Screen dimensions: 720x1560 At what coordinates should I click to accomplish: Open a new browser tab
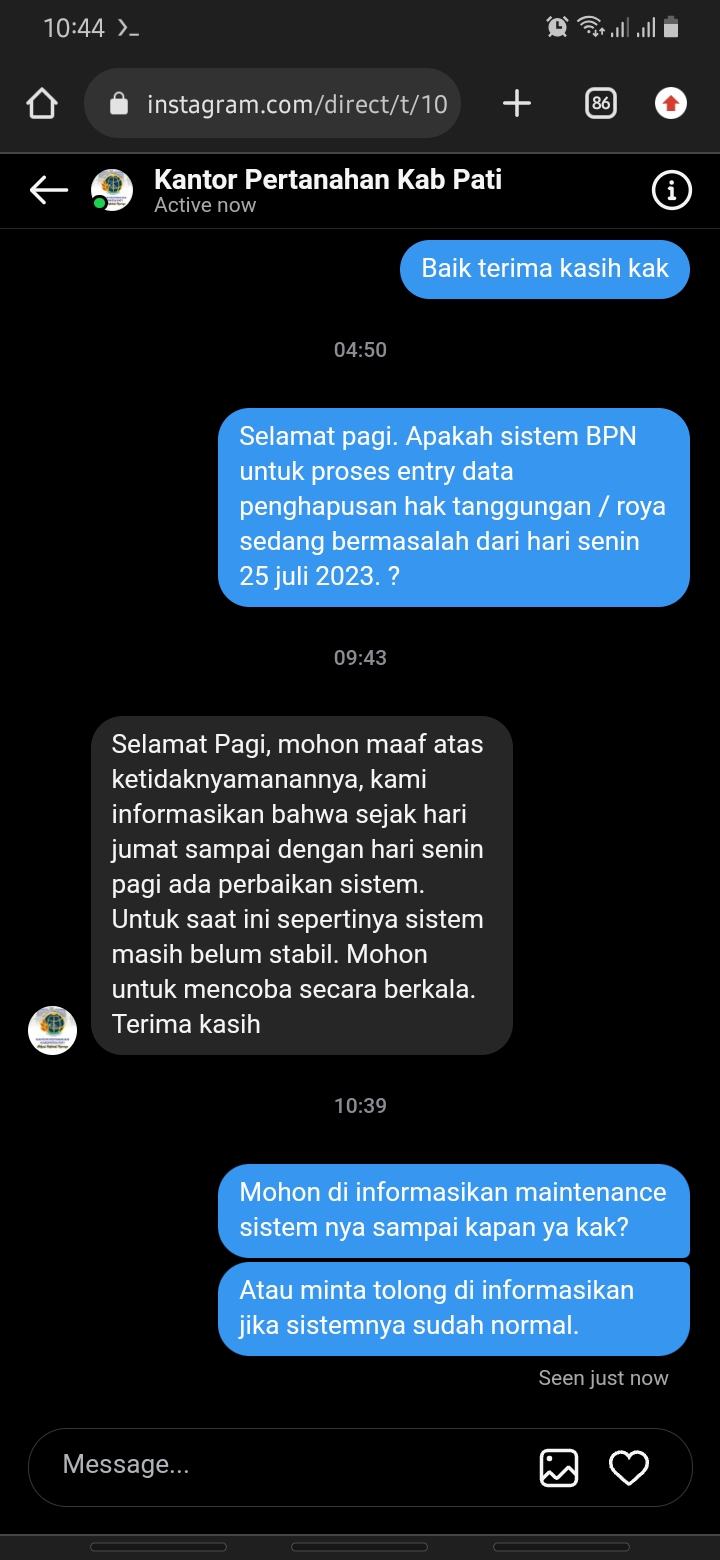point(516,103)
